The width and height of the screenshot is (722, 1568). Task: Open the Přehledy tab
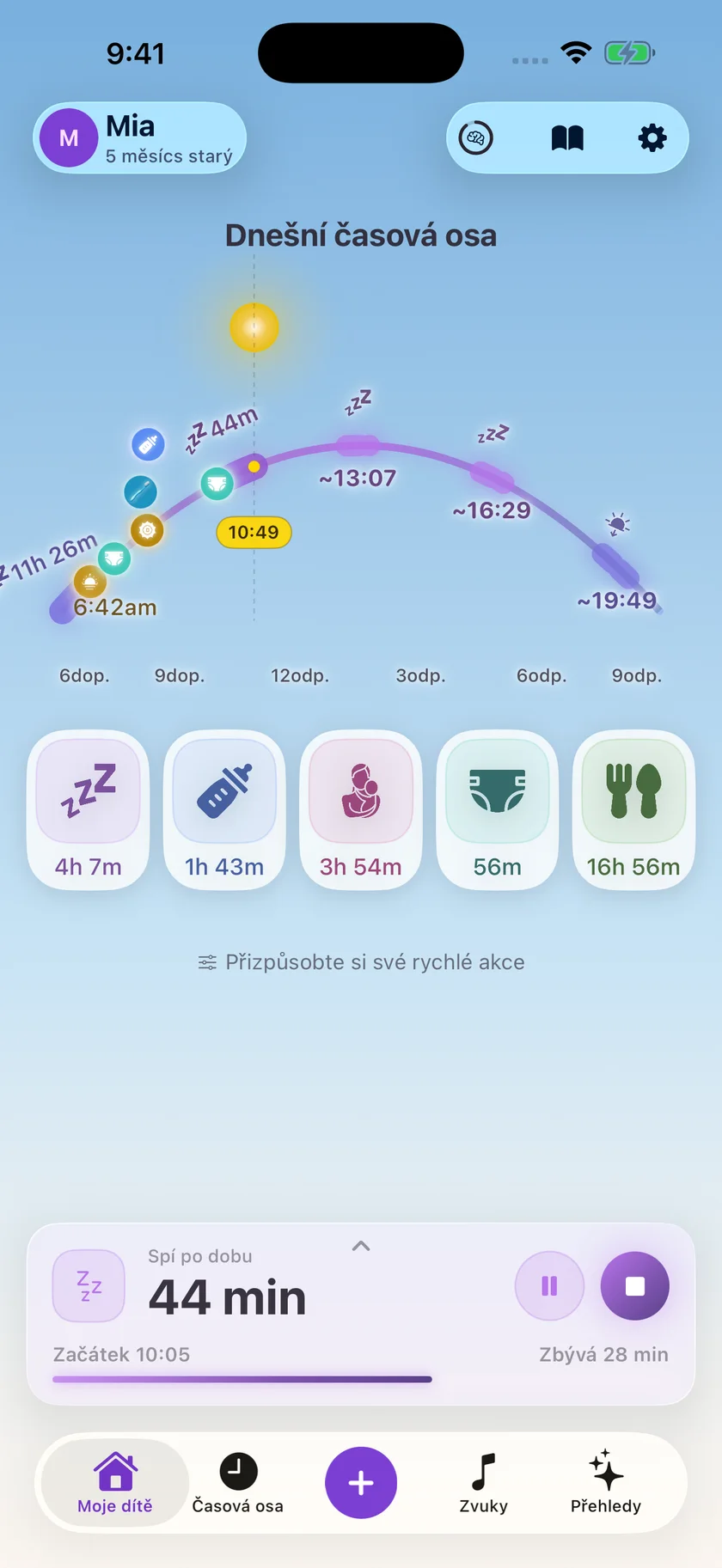click(606, 1483)
